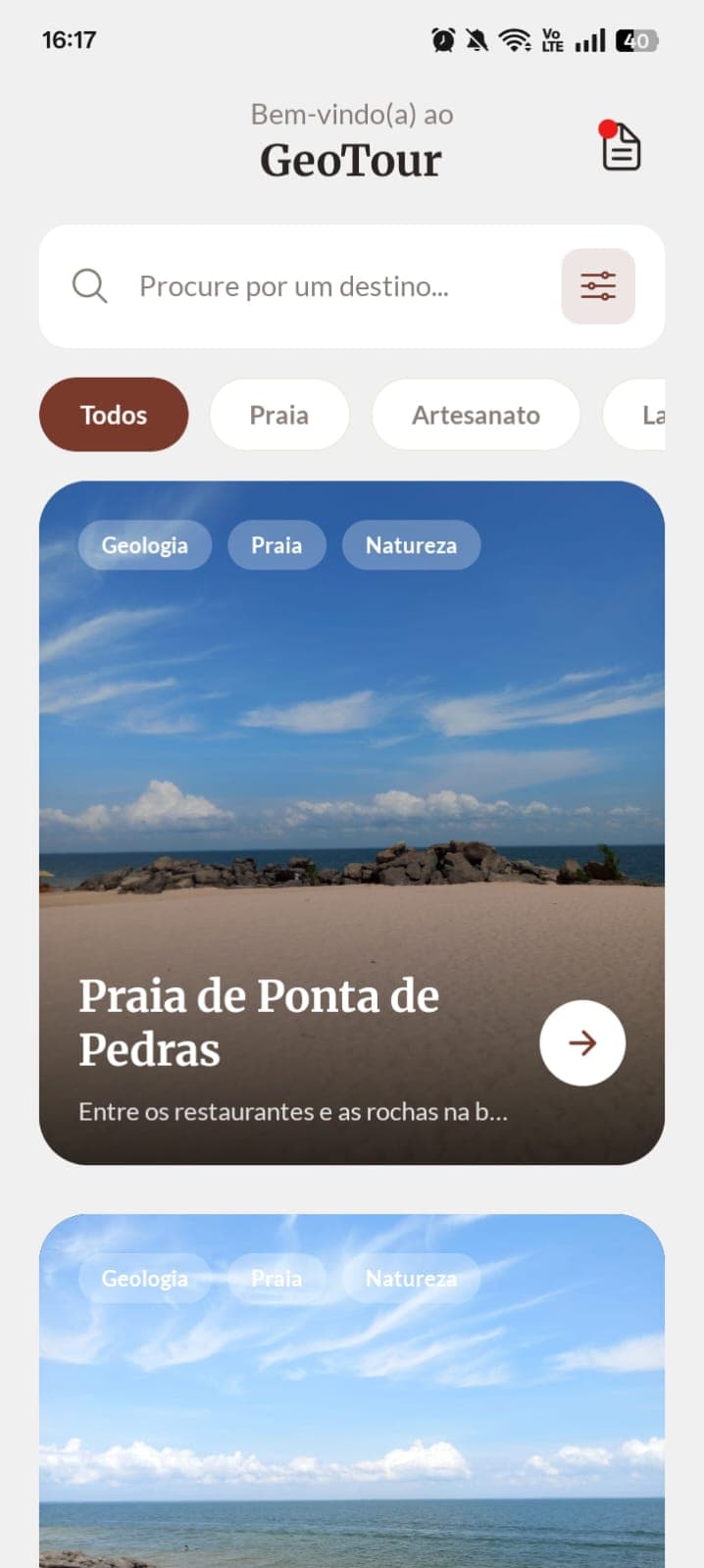Open the document icon with red badge
Image resolution: width=704 pixels, height=1568 pixels.
pyautogui.click(x=621, y=148)
